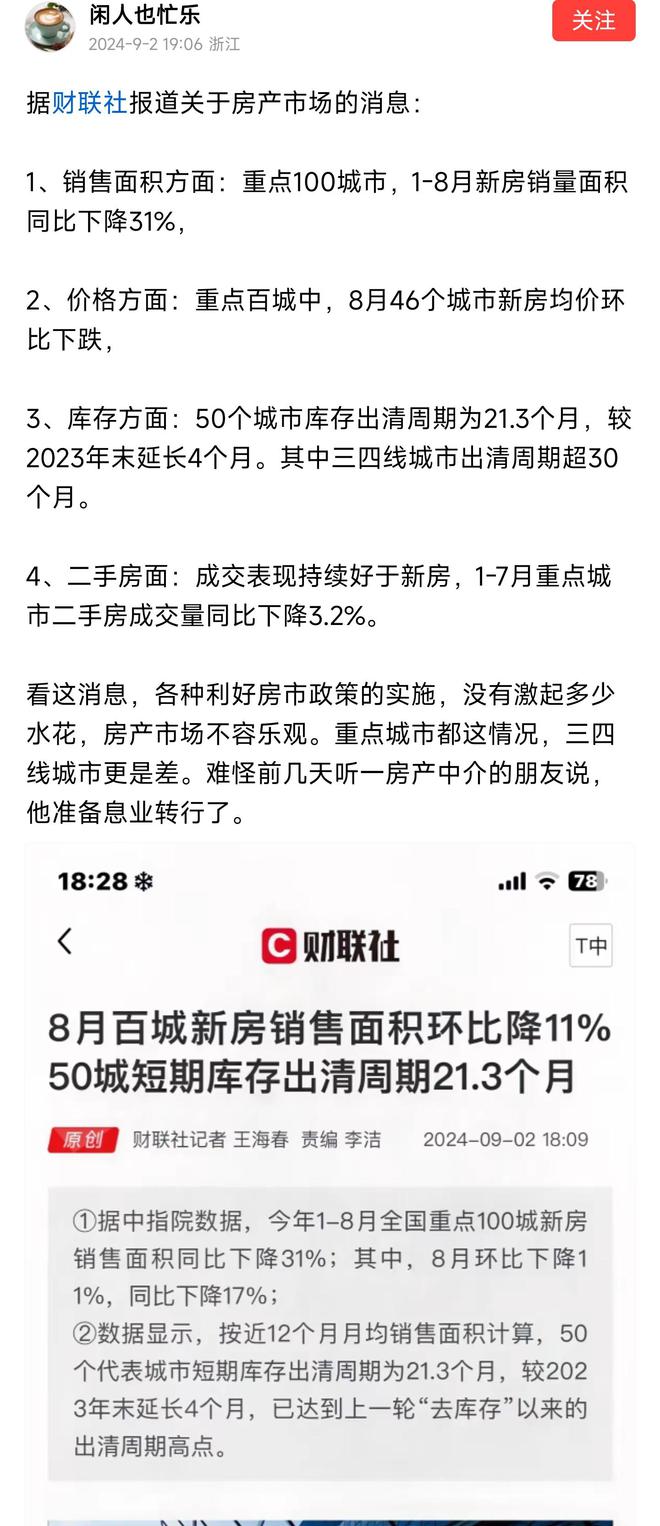Open the blue 财联社 link in the post
660x1526 pixels.
90,103
